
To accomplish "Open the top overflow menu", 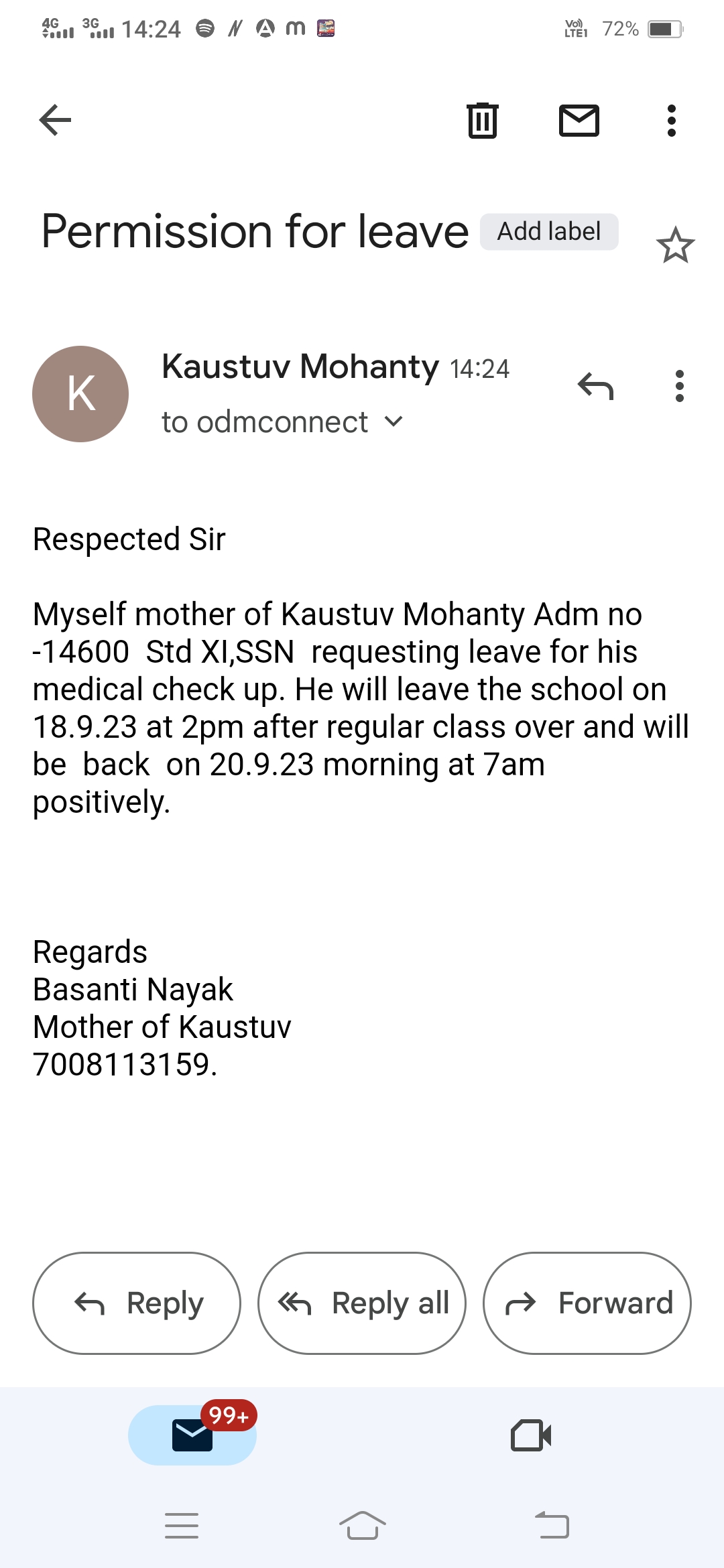I will point(671,121).
